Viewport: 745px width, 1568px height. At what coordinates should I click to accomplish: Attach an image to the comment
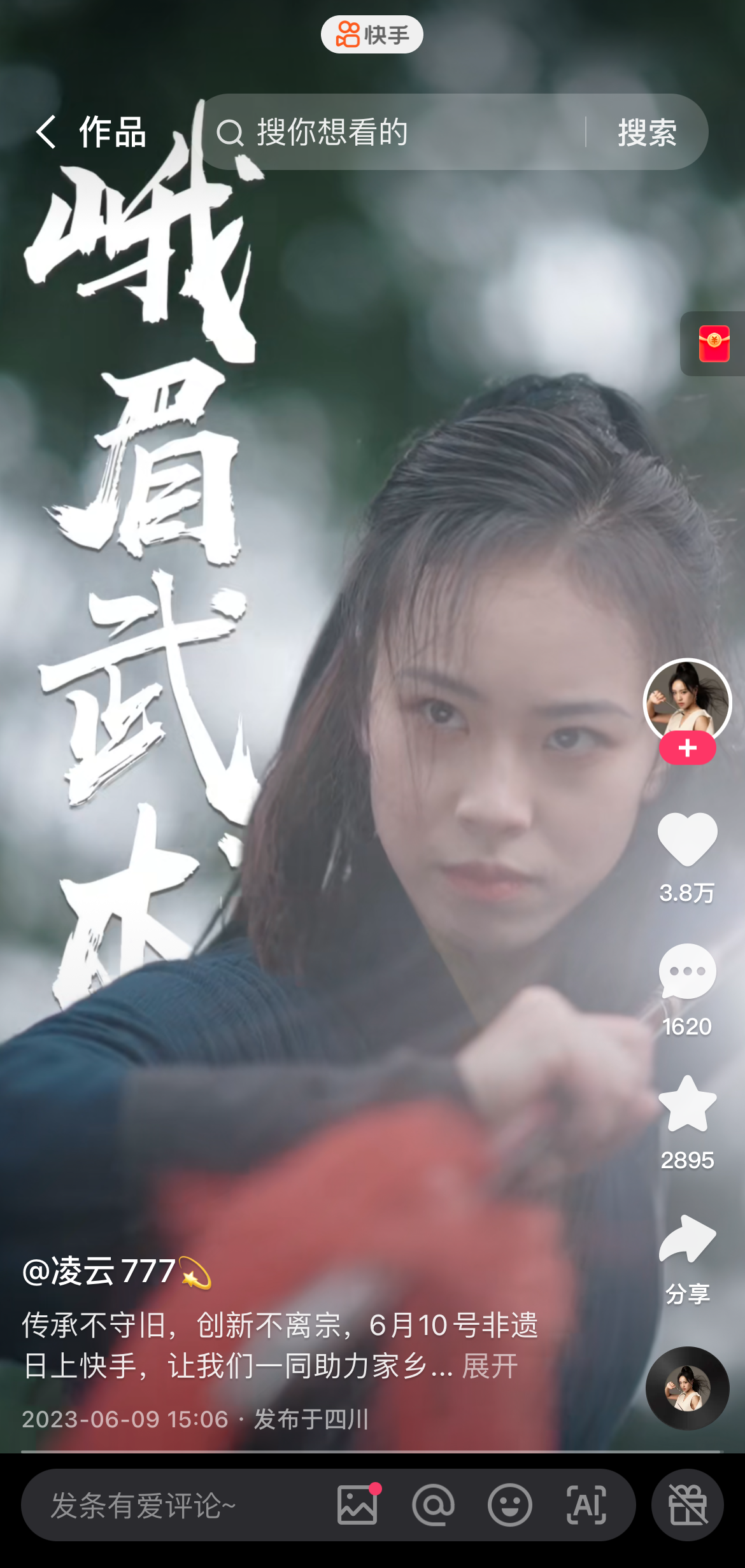point(357,1505)
